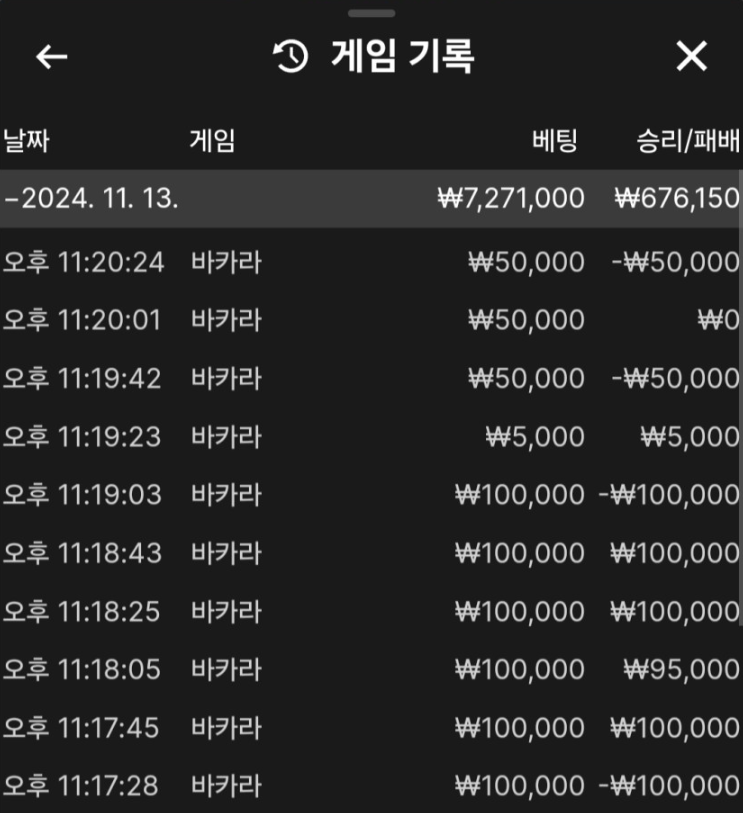Select the 11:19:23 baccarat entry
Viewport: 743px width, 813px height.
pyautogui.click(x=370, y=437)
